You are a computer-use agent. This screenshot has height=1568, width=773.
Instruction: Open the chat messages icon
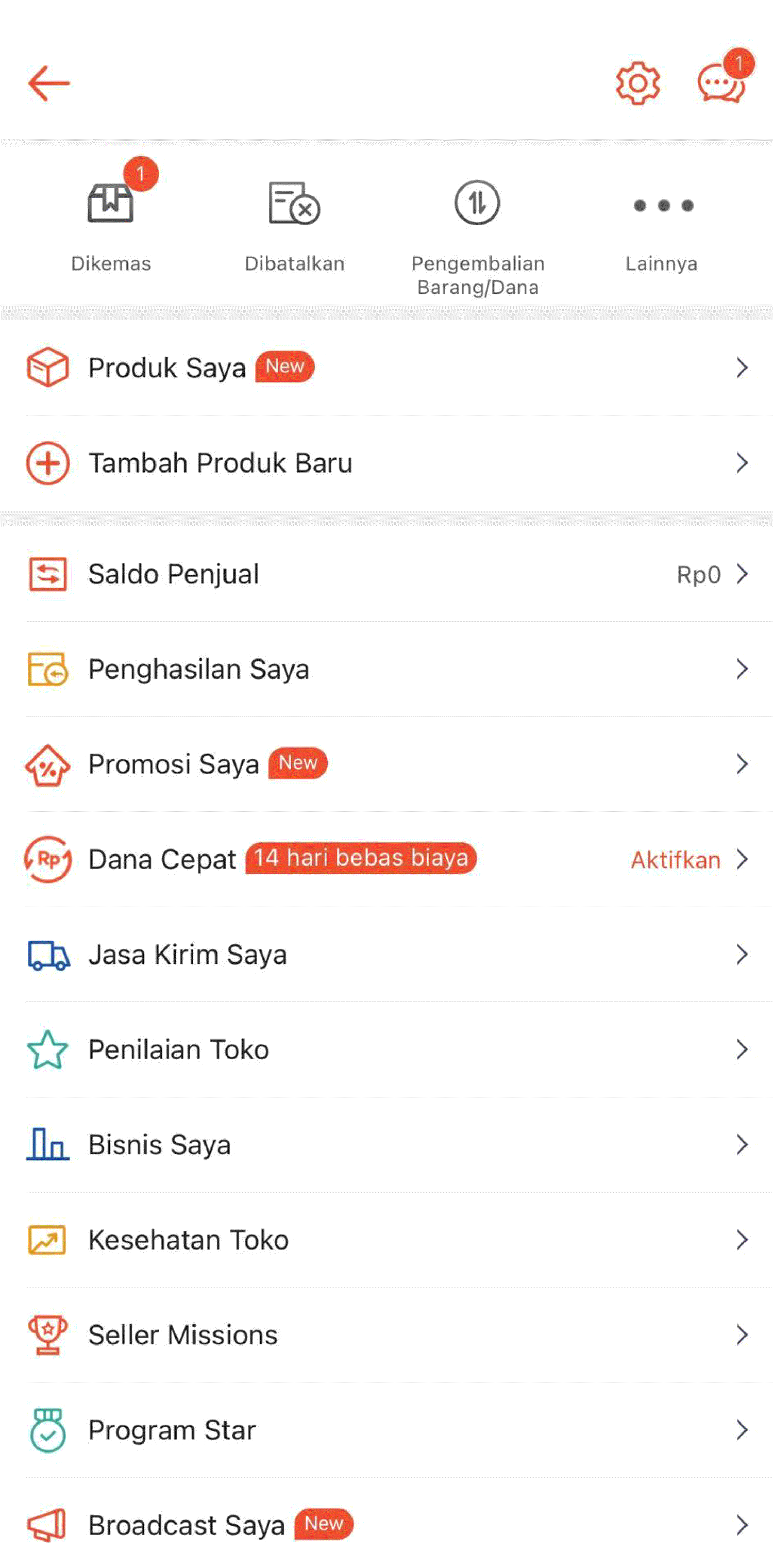pos(722,85)
